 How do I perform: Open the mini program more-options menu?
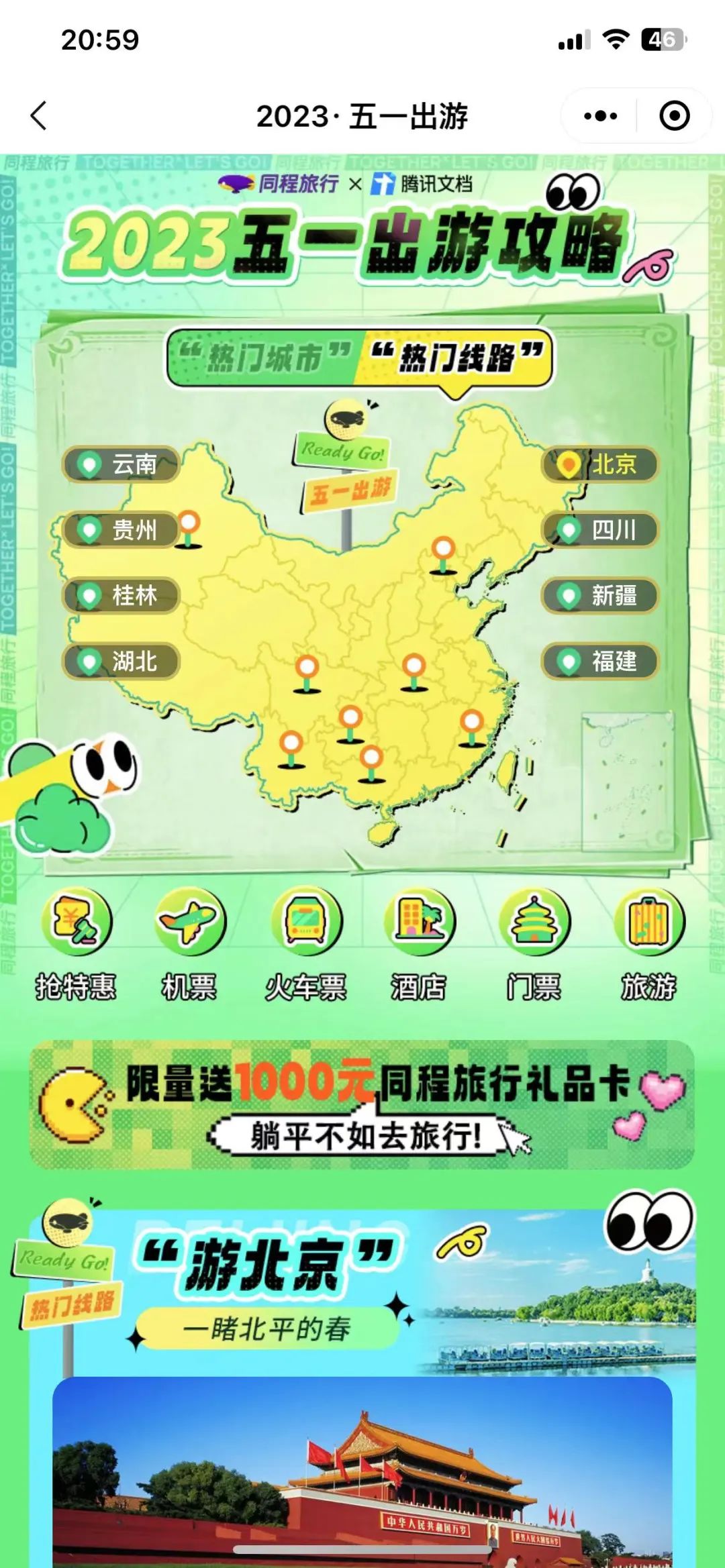click(600, 115)
